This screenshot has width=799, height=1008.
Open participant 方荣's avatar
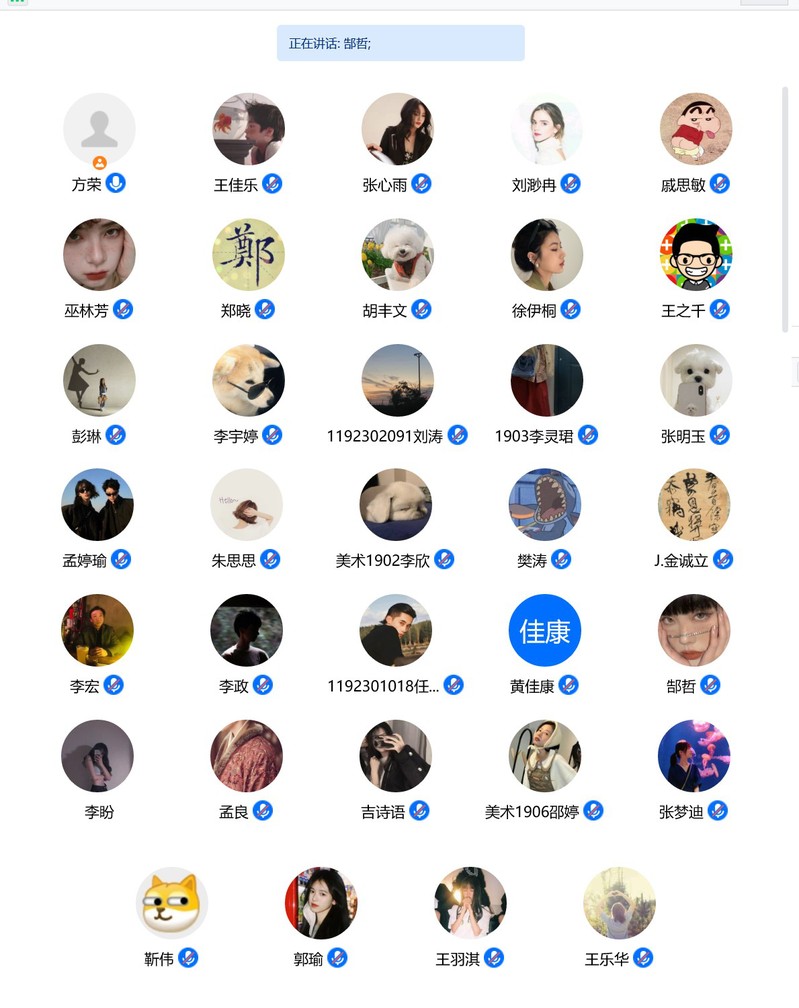(x=99, y=129)
